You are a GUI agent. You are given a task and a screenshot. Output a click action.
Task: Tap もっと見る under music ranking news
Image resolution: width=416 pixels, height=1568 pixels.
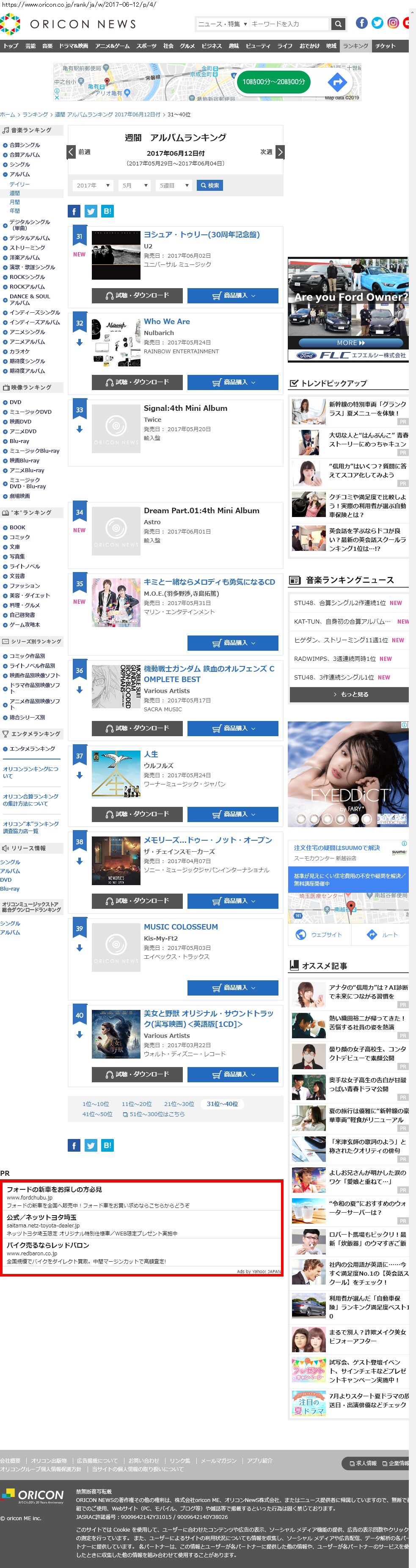click(348, 694)
